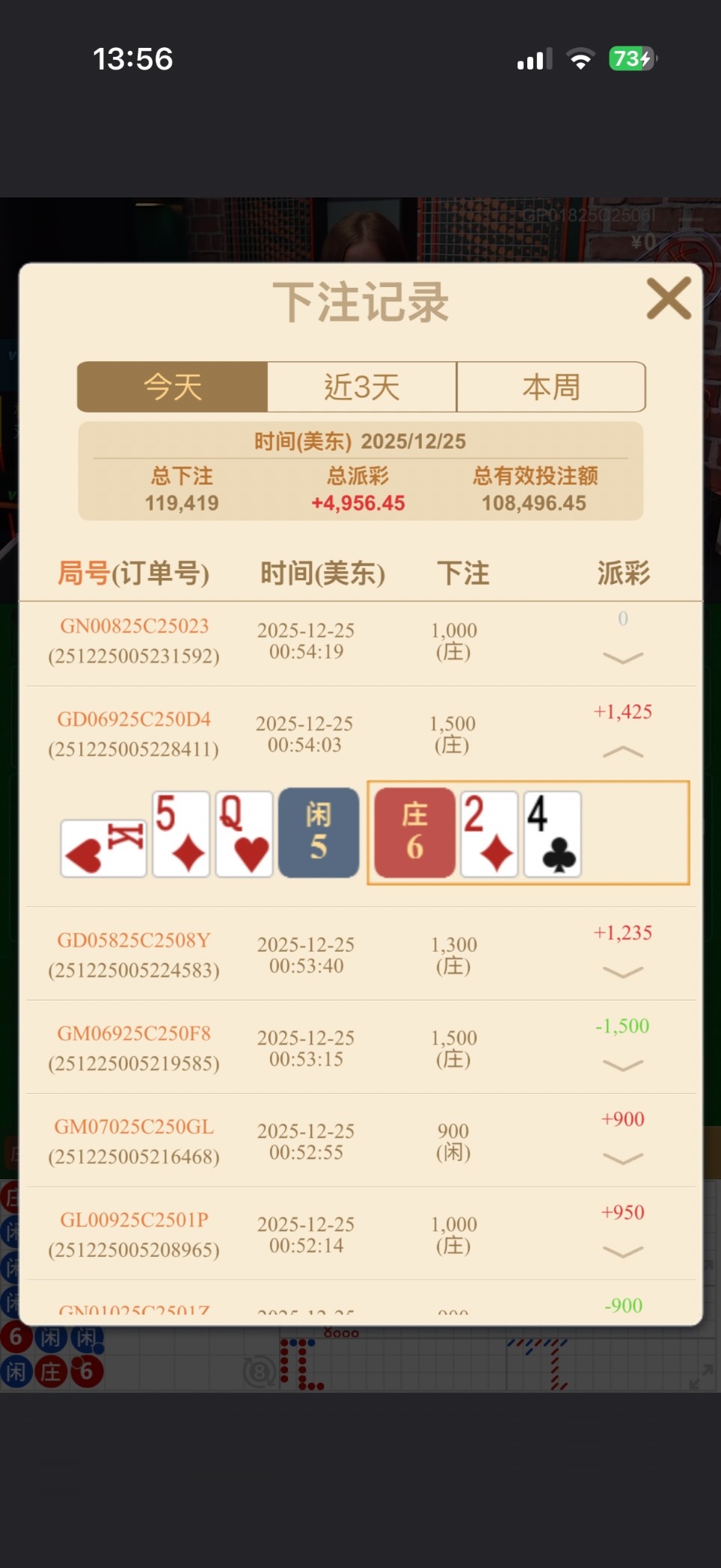This screenshot has width=721, height=1568.
Task: Collapse card details for round GD06925C250D4
Action: tap(622, 751)
